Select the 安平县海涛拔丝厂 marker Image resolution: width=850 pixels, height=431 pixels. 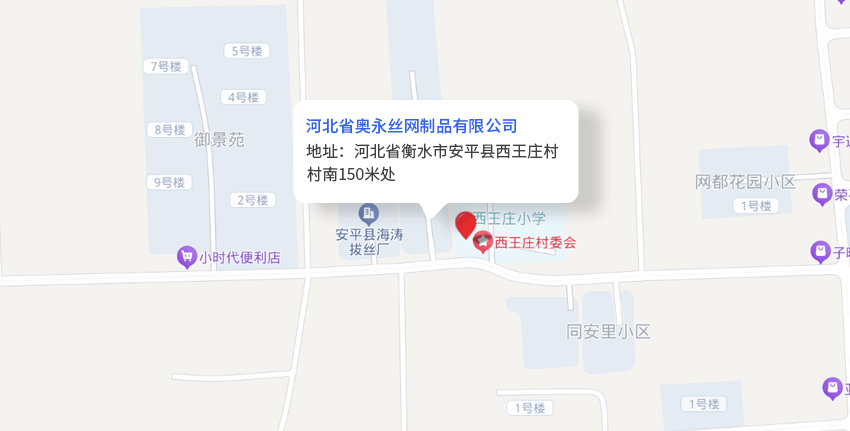pyautogui.click(x=369, y=213)
